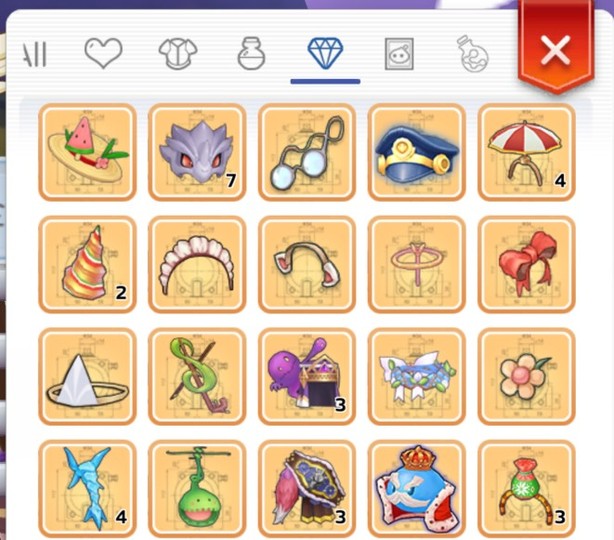Screen dimensions: 614x540
Task: Select the purple octopus hat item
Action: [x=307, y=376]
